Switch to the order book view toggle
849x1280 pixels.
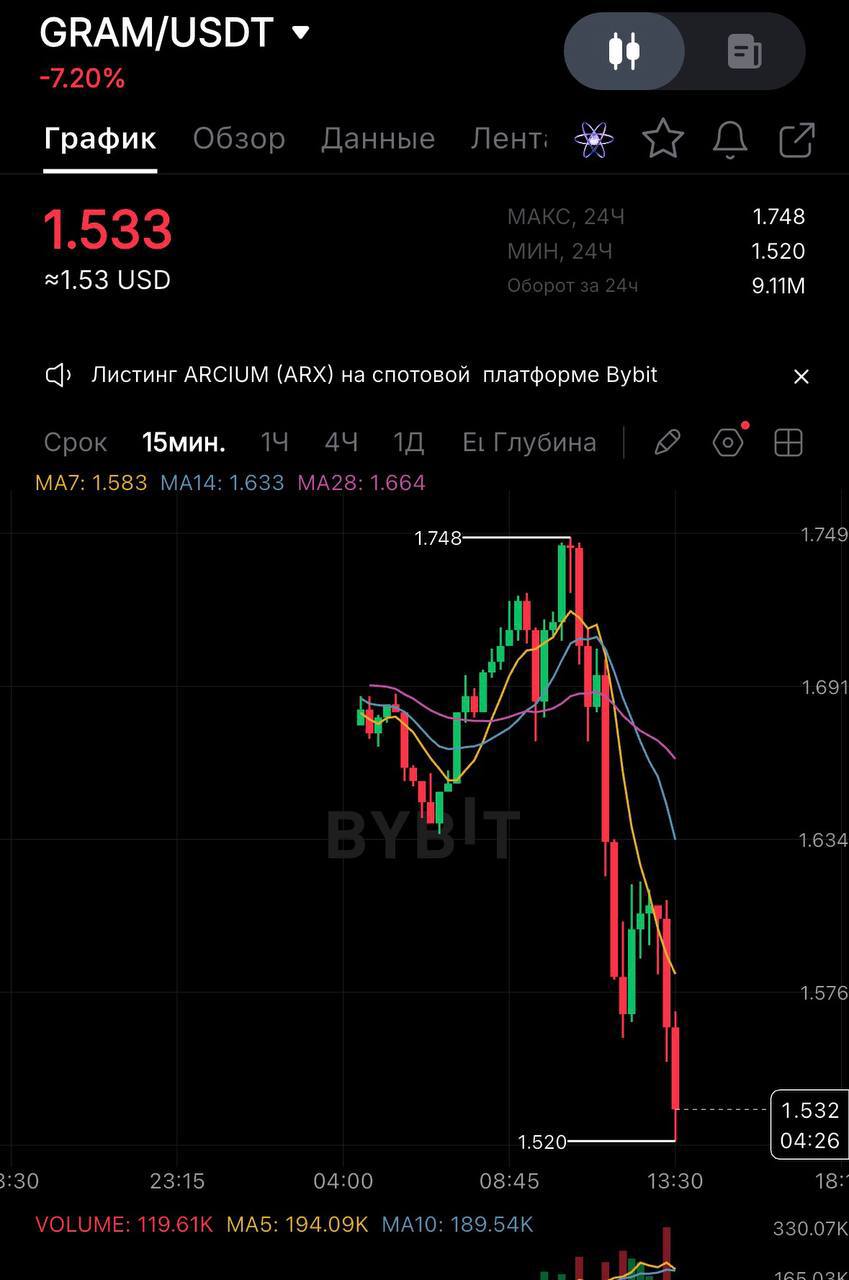coord(744,51)
